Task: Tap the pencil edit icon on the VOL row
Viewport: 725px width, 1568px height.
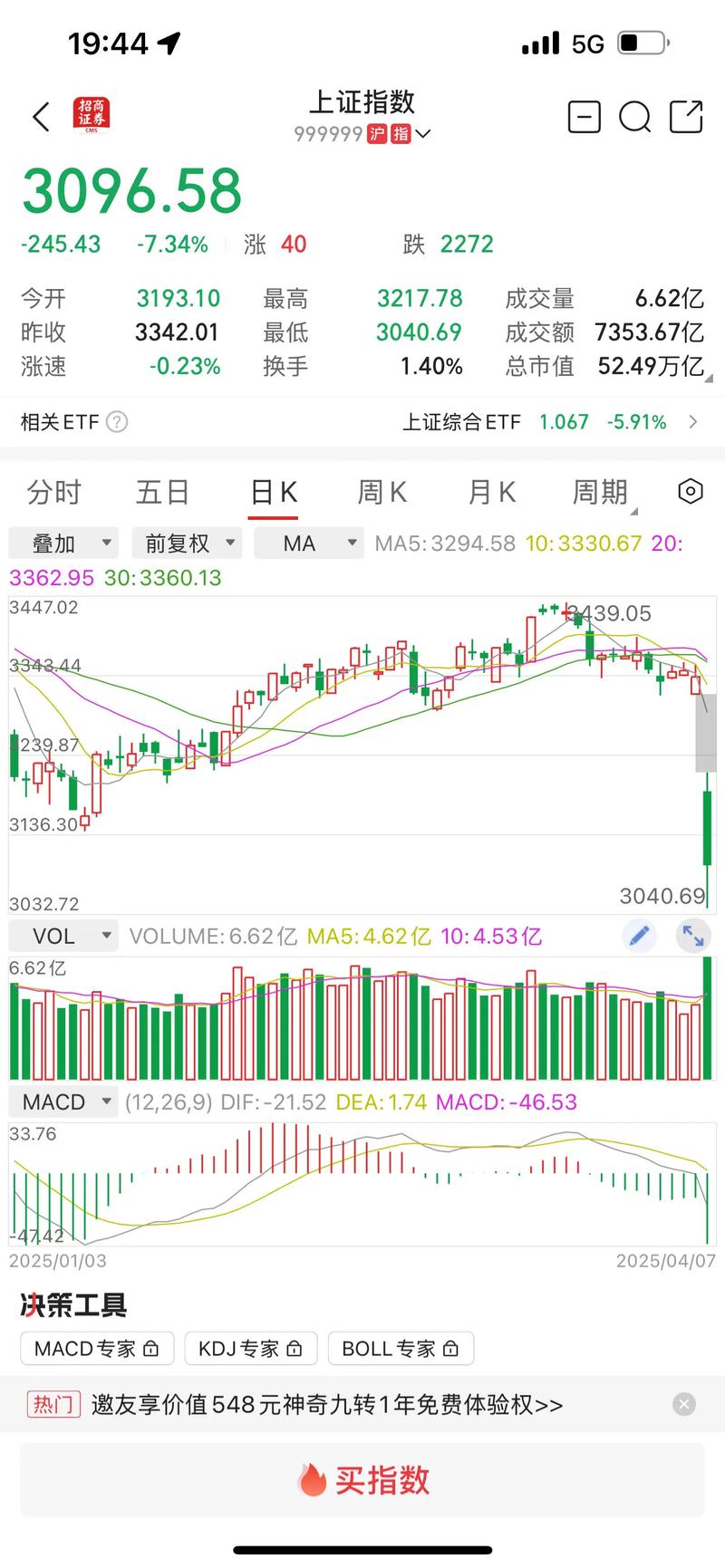Action: pyautogui.click(x=640, y=935)
